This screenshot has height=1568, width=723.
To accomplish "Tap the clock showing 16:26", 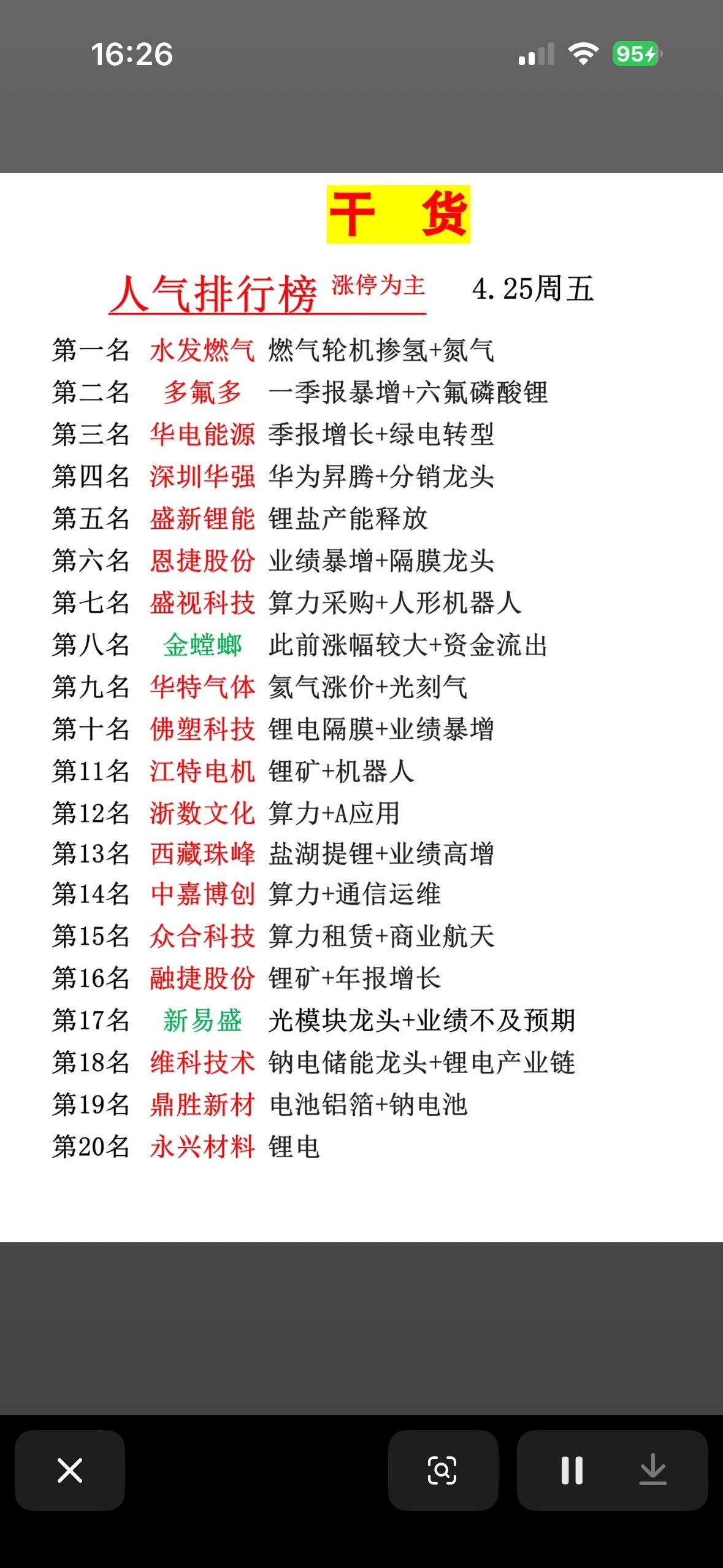I will click(132, 54).
